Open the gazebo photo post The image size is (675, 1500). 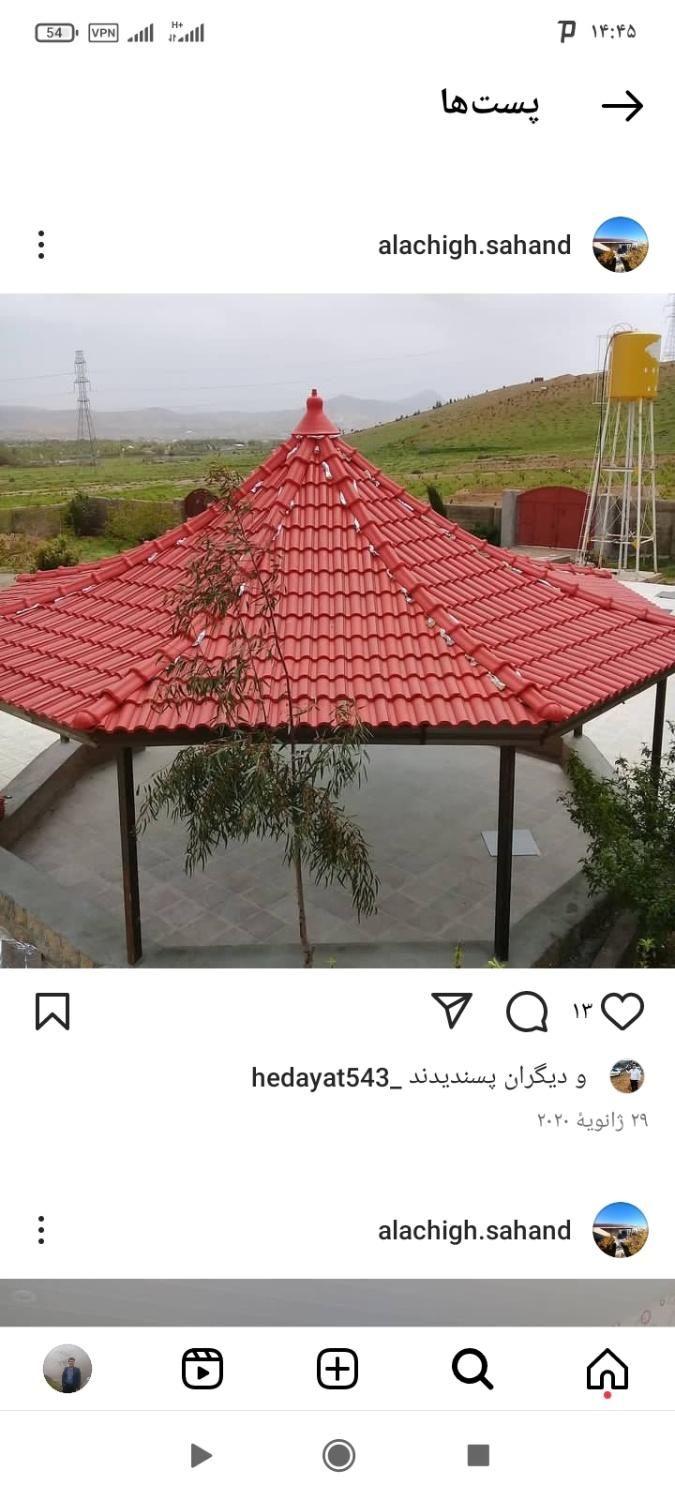(337, 630)
